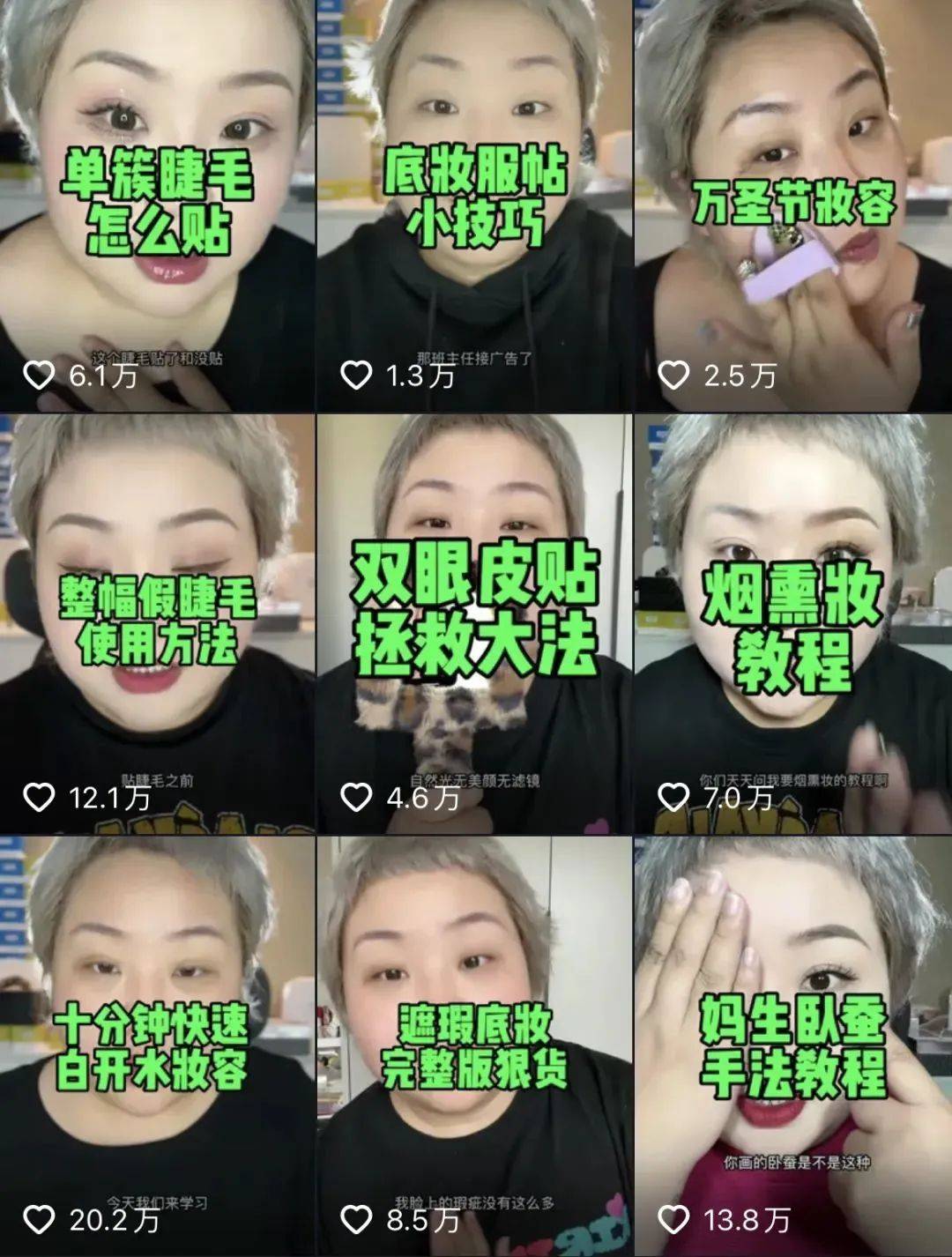
Task: Open the 万圣节妆容 video
Action: [793, 205]
